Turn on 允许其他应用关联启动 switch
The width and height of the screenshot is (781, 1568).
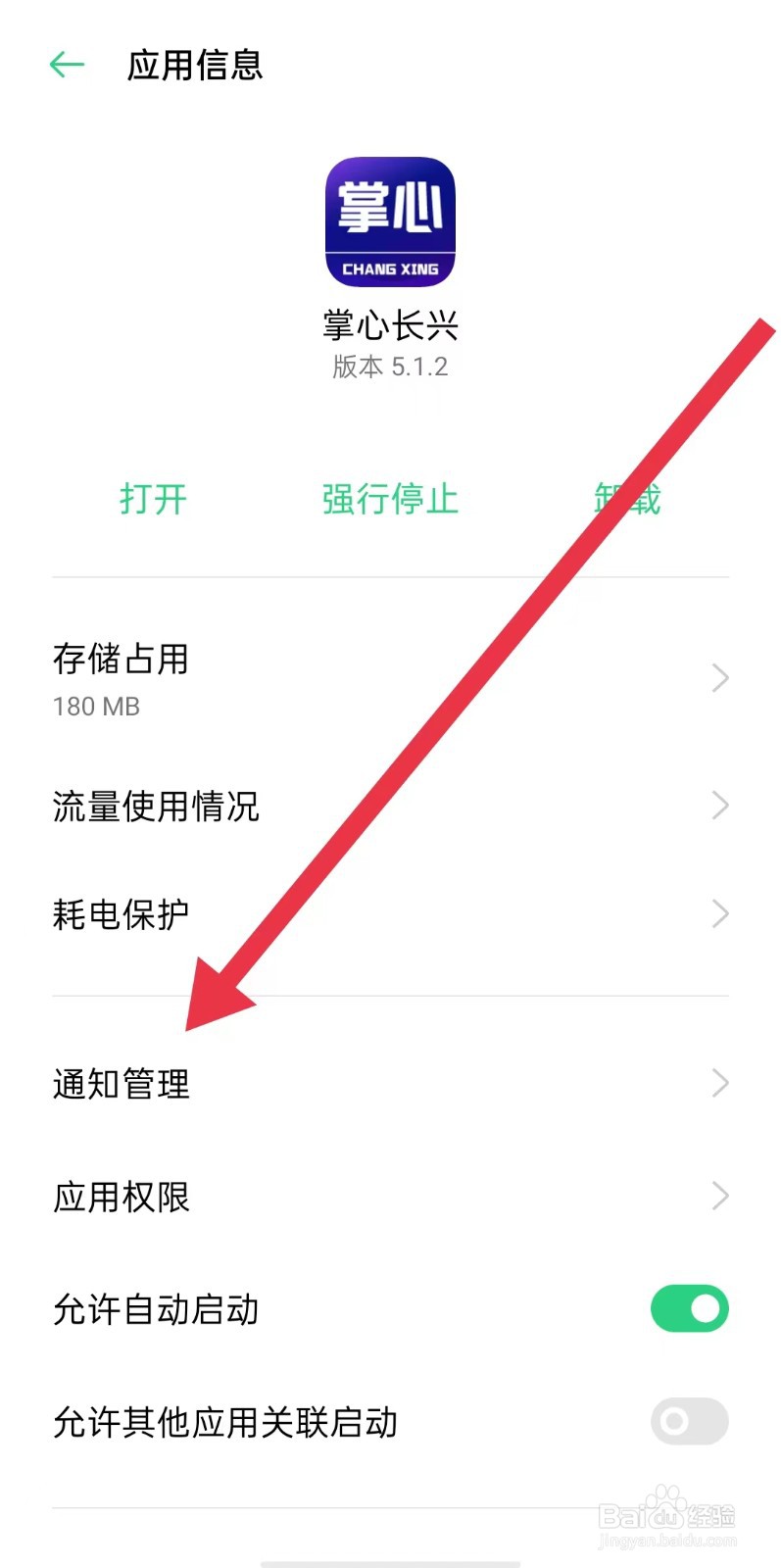coord(687,1422)
